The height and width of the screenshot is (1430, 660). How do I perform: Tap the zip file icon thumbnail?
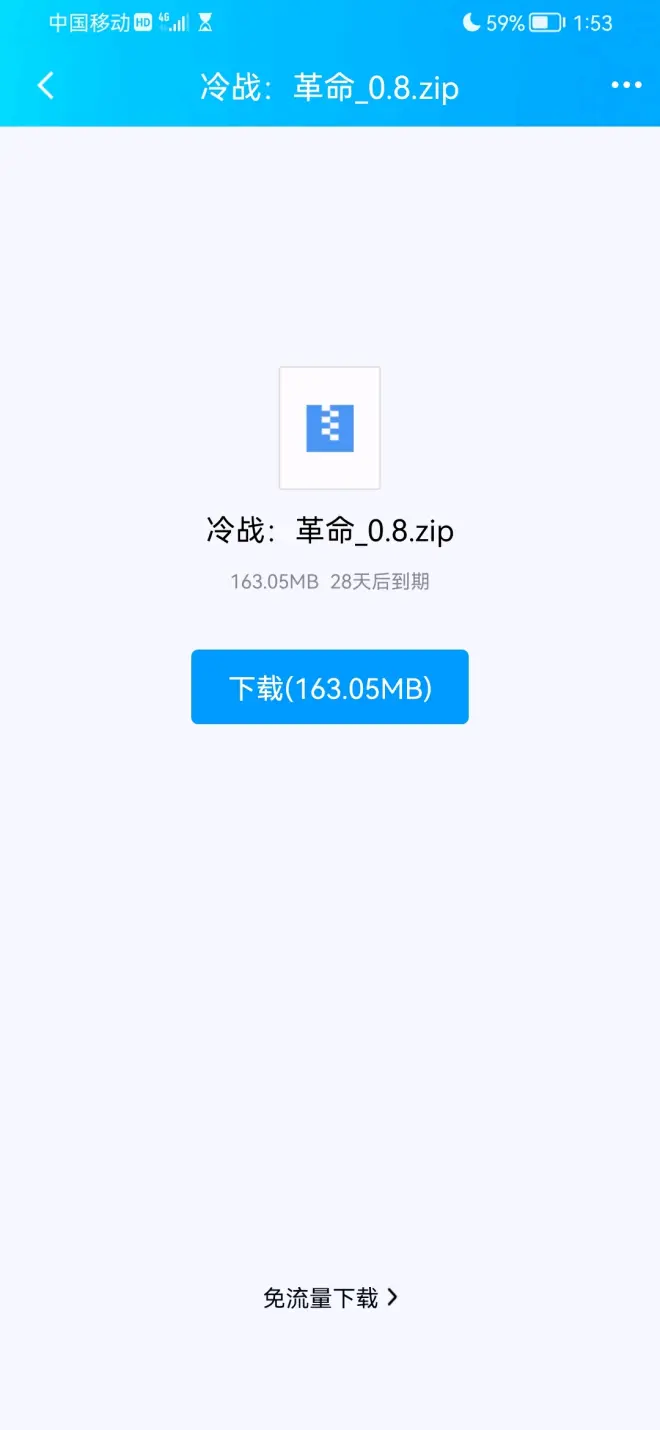[330, 428]
